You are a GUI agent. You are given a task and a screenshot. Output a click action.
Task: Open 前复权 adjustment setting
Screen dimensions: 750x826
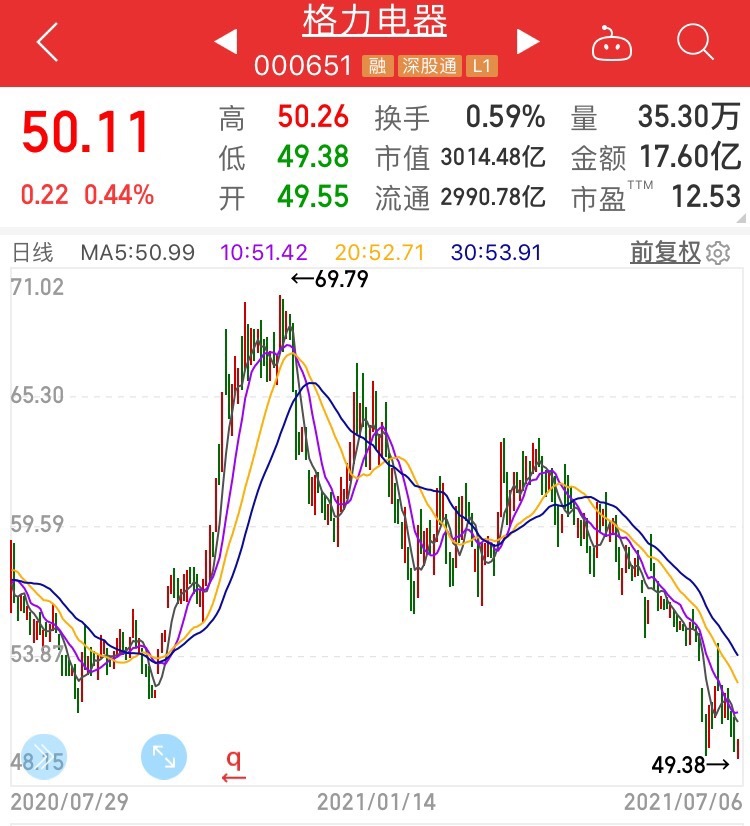pyautogui.click(x=665, y=253)
